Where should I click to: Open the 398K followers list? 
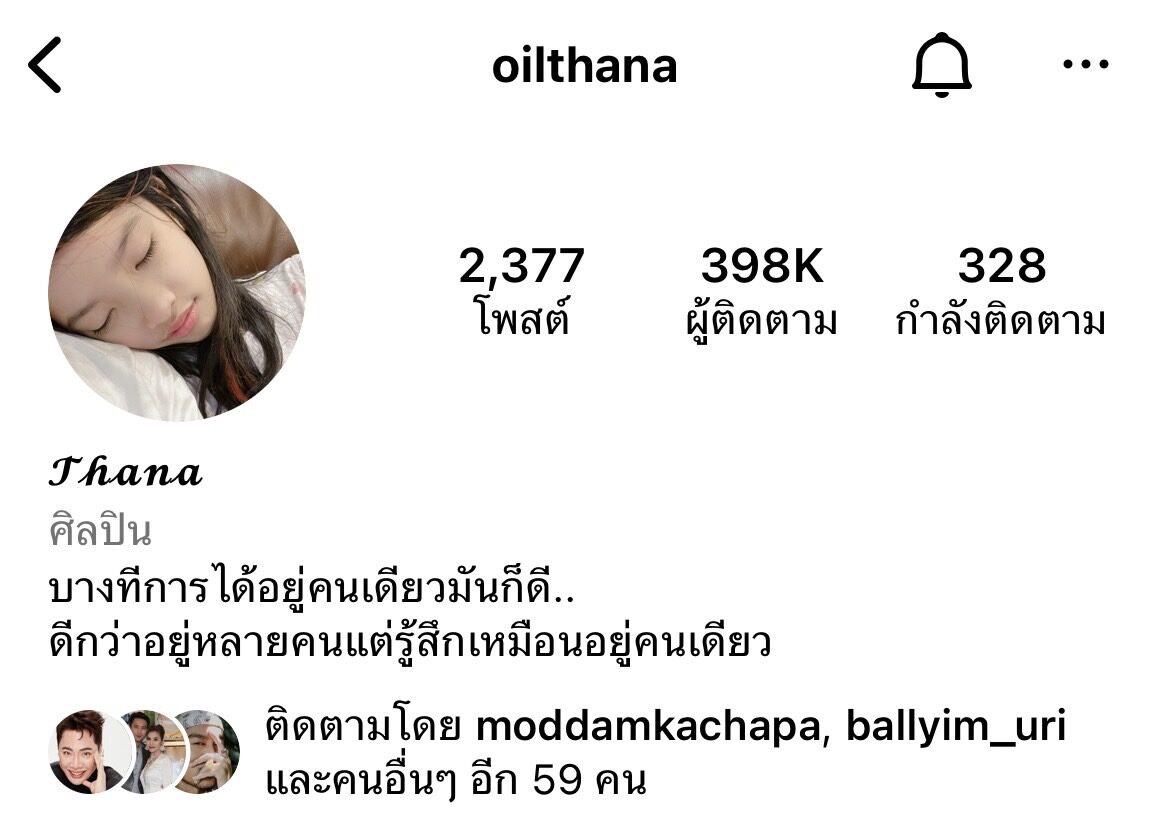coord(761,292)
